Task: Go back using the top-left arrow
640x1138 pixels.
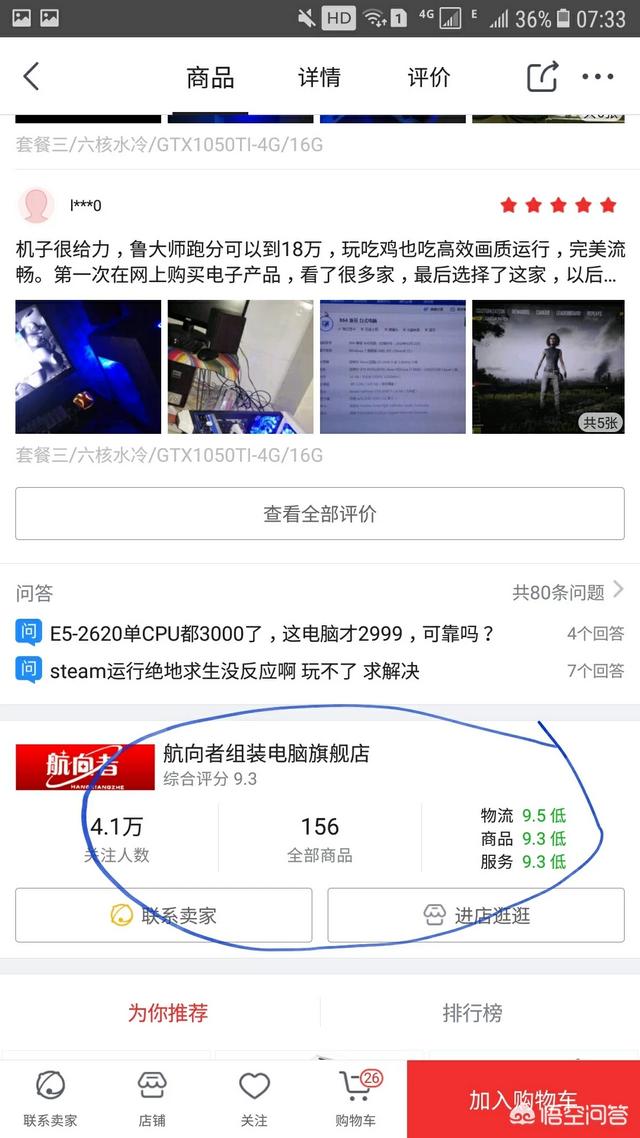Action: [x=32, y=77]
